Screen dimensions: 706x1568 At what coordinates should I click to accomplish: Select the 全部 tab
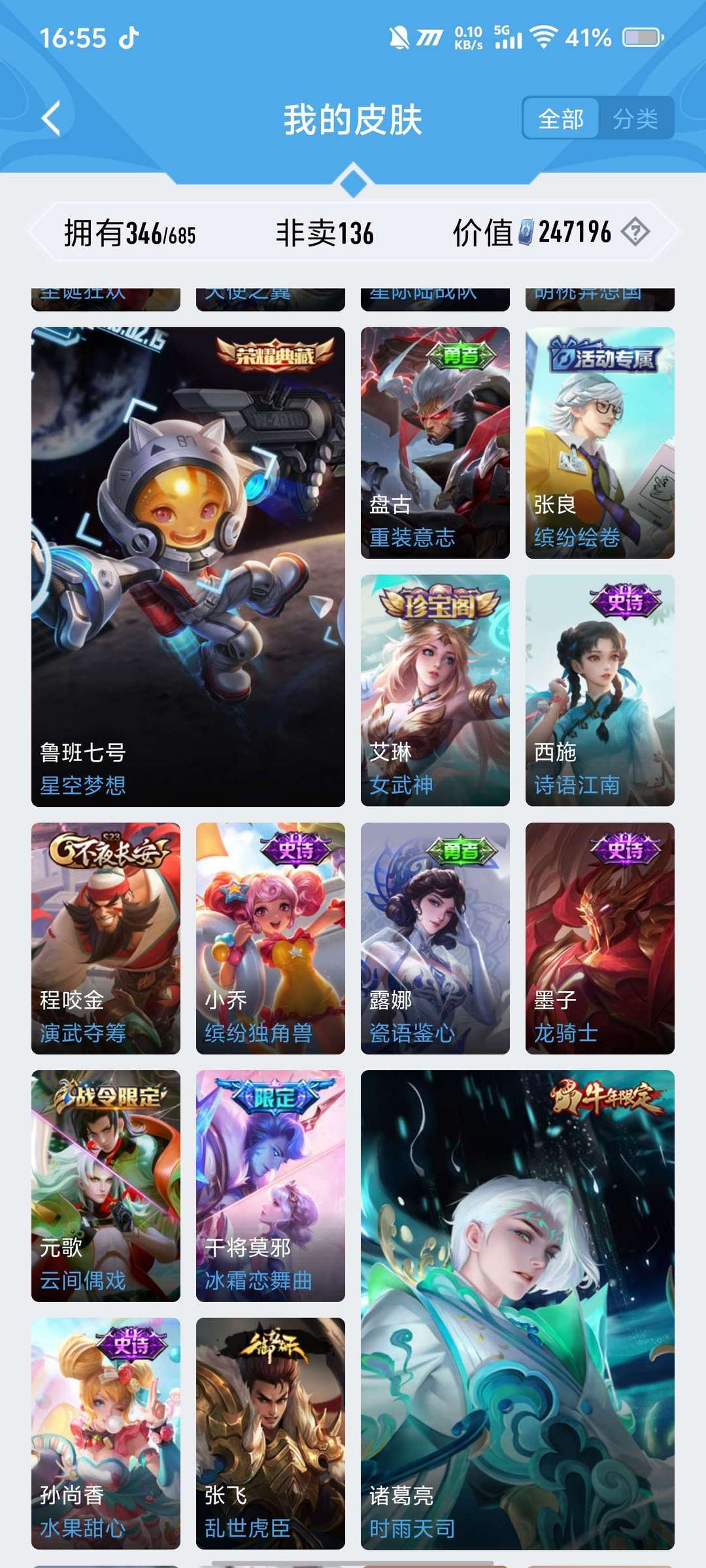point(561,118)
